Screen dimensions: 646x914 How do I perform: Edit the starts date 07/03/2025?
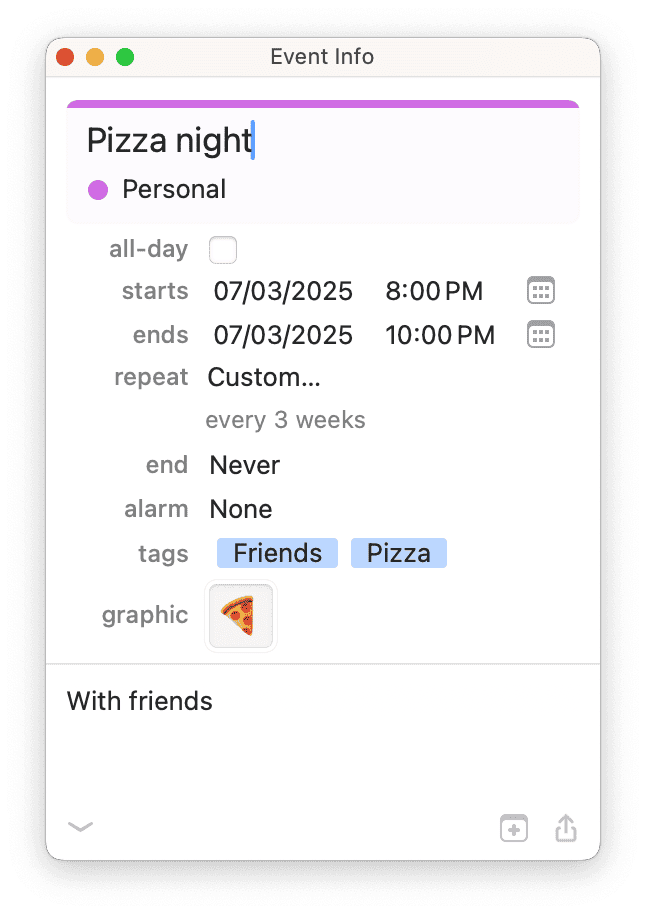click(x=283, y=291)
